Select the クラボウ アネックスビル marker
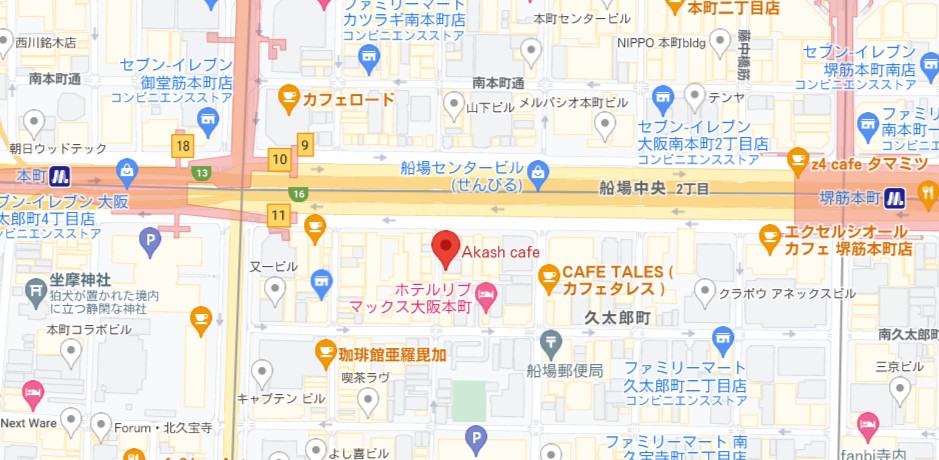This screenshot has height=460, width=939. tap(704, 292)
